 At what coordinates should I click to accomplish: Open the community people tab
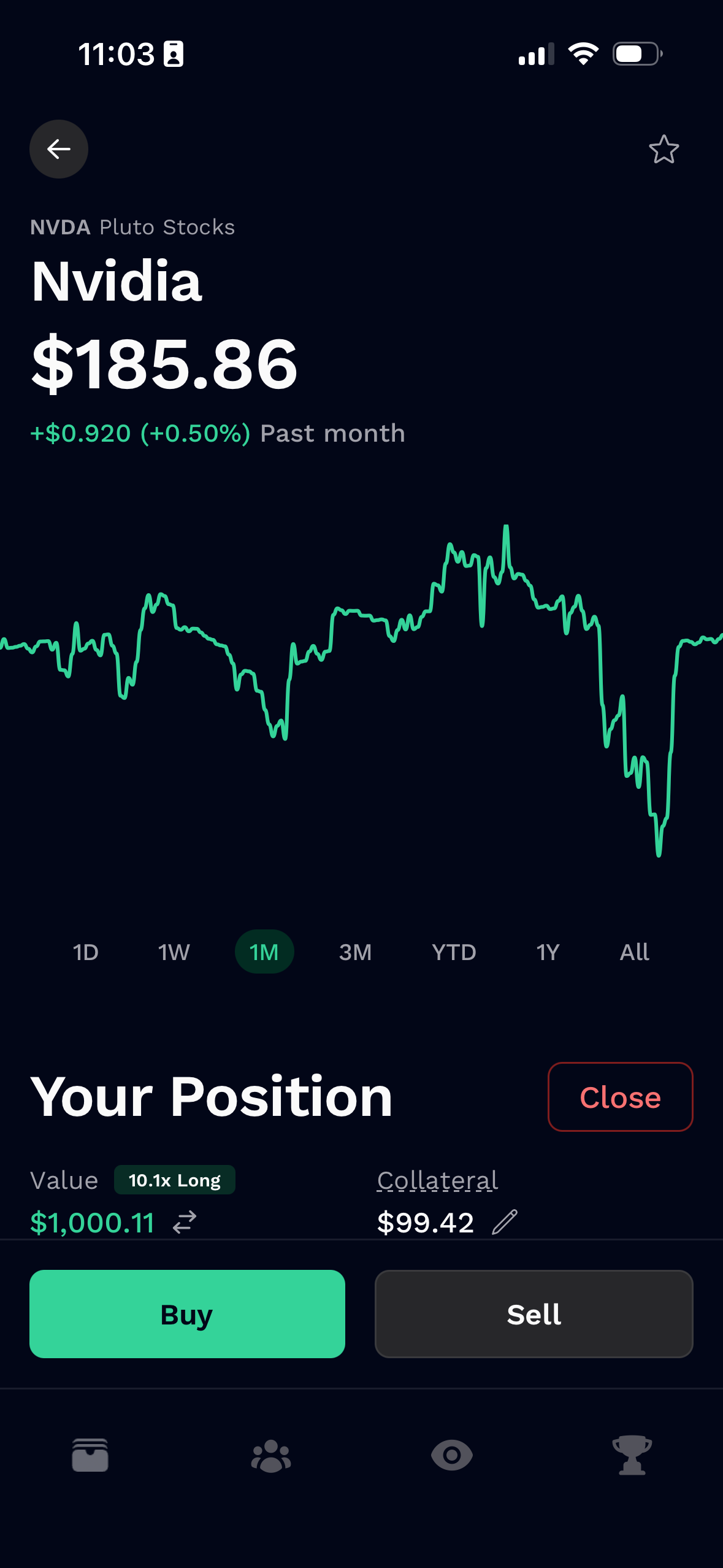click(271, 1455)
